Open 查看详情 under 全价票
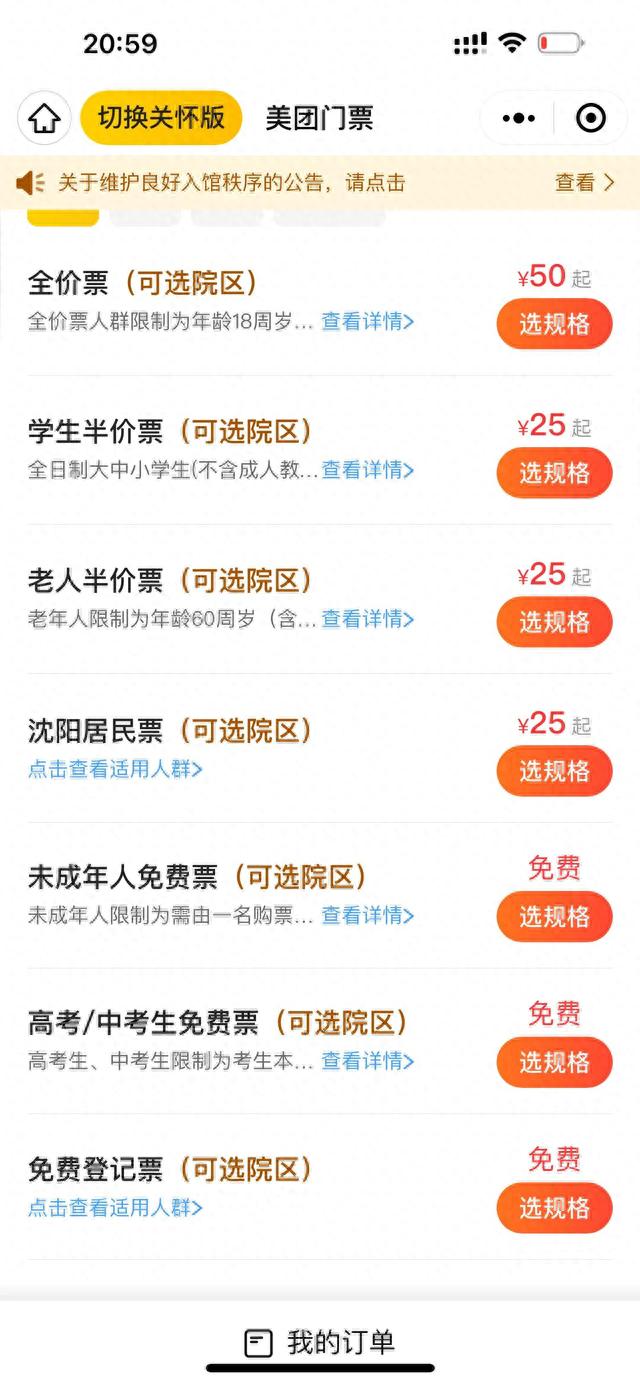 coord(367,322)
